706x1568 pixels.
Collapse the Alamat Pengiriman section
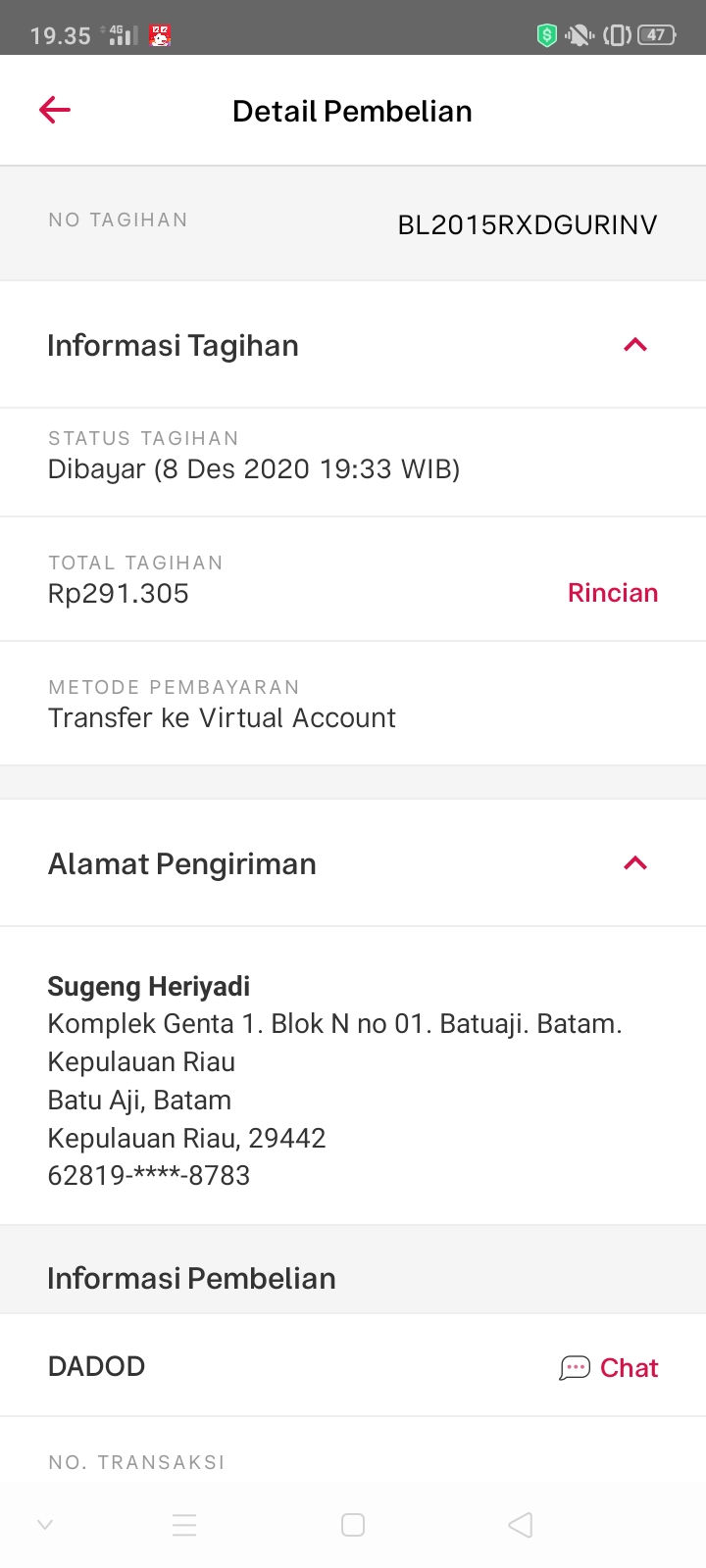pos(635,863)
